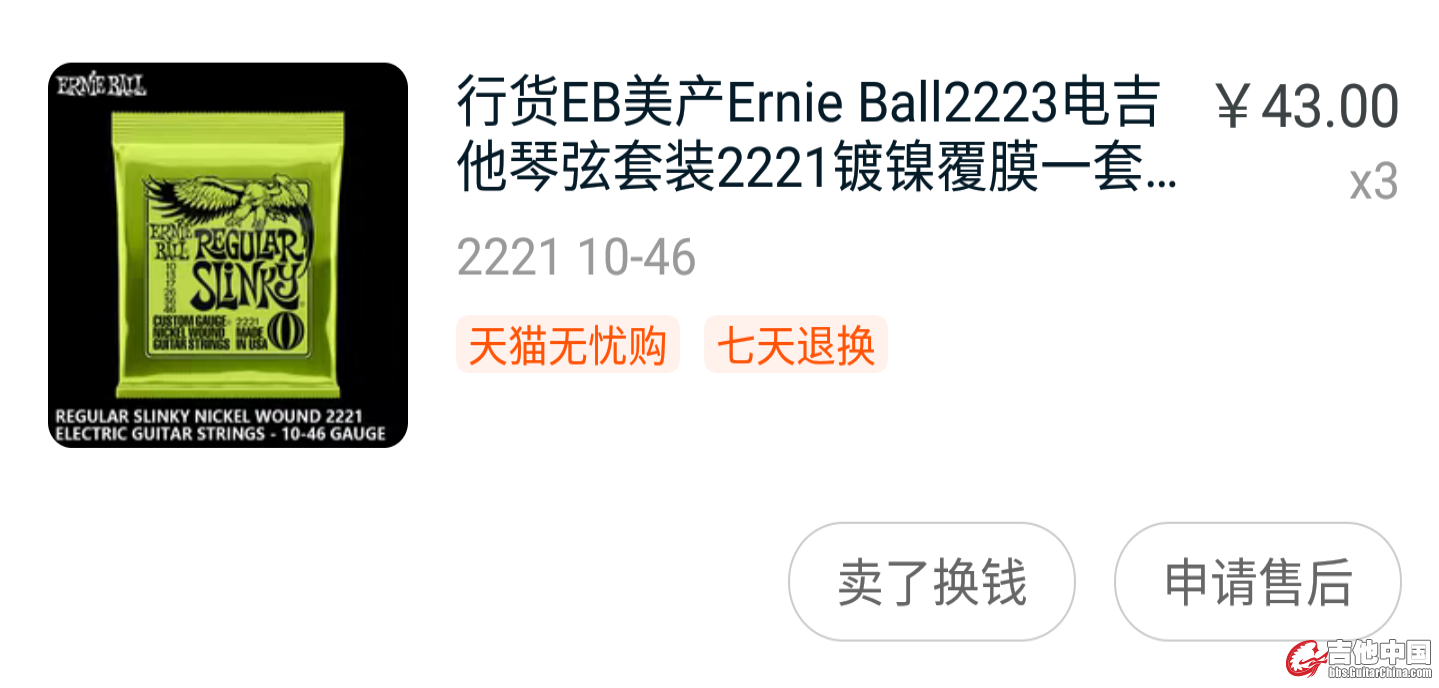Open the Ernie Ball 2221 strings product image
The width and height of the screenshot is (1439, 688).
(x=228, y=255)
